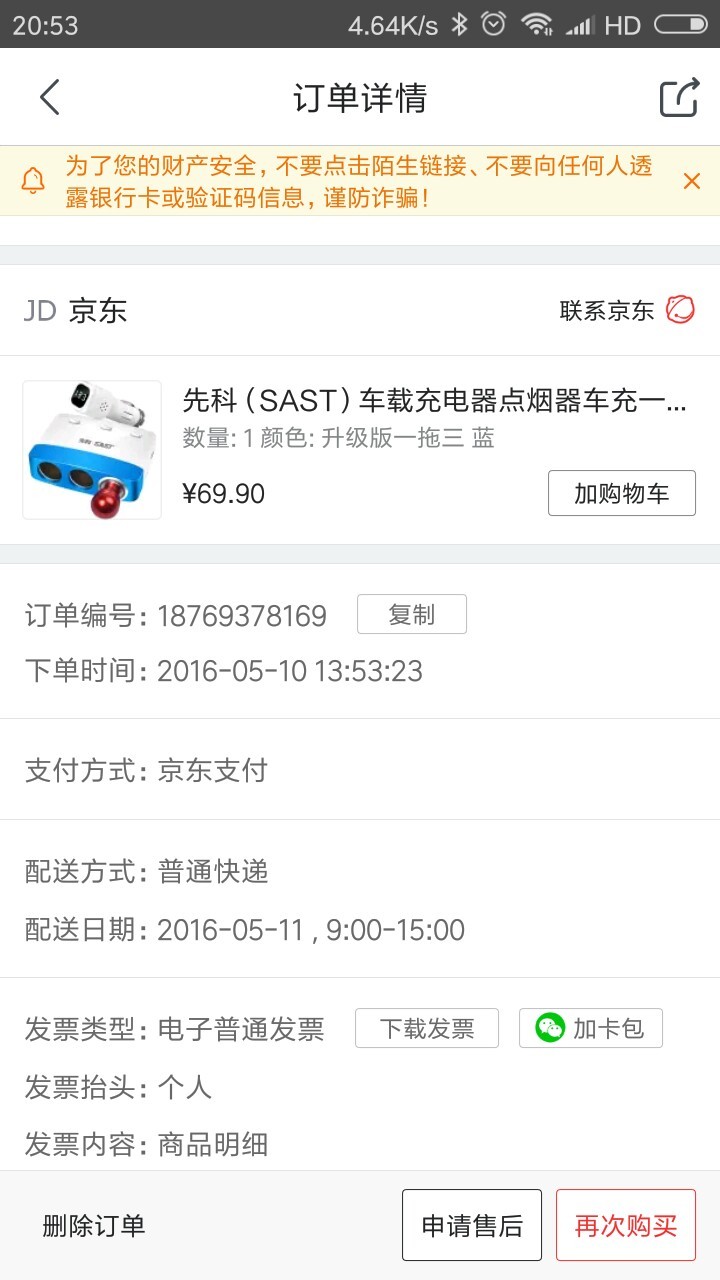Tap 申请售后 to request after-sales service
Screen dimensions: 720x1280
472,1225
